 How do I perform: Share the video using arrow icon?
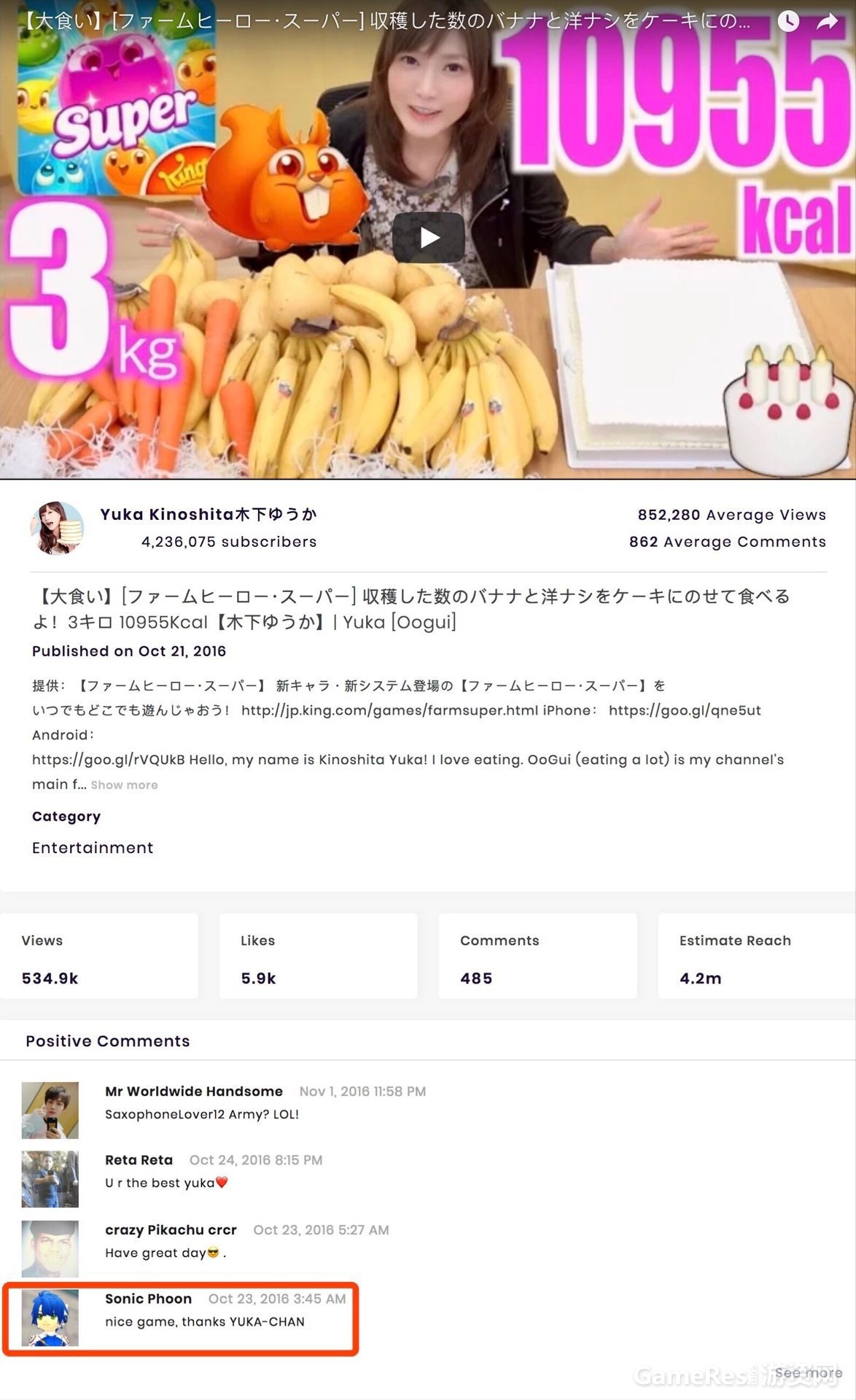pyautogui.click(x=828, y=21)
